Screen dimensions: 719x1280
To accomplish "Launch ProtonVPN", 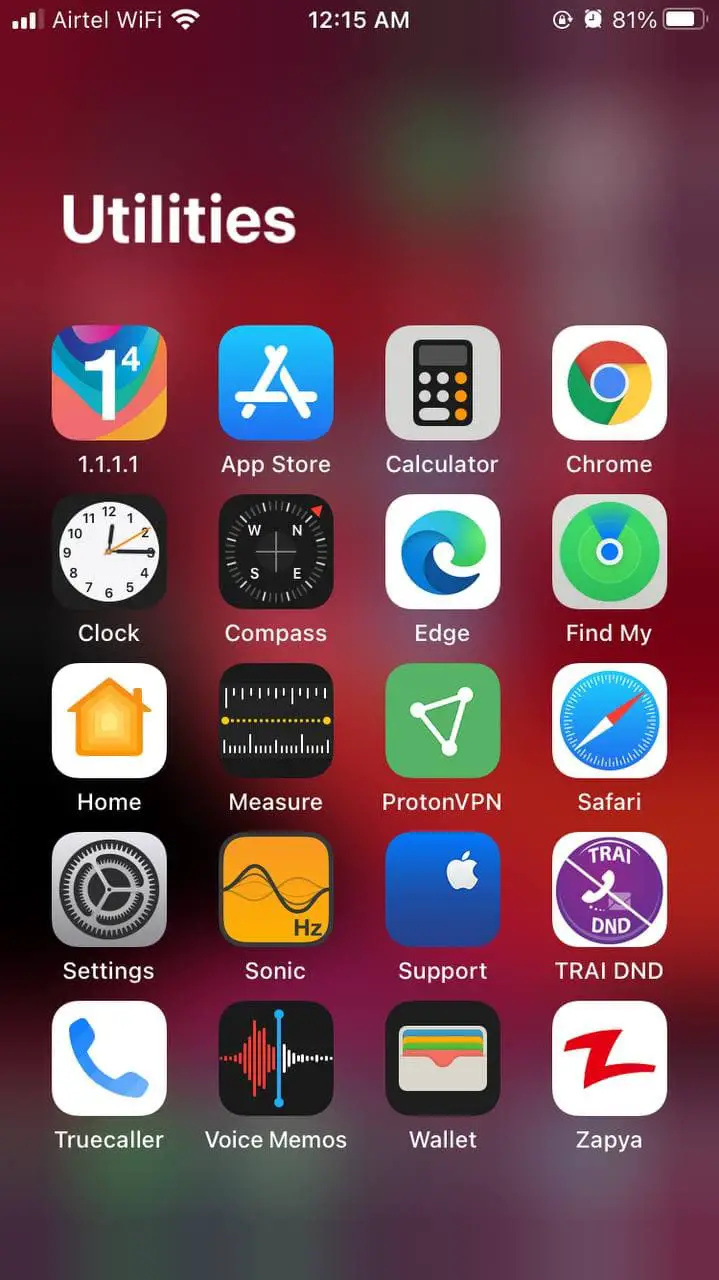I will pyautogui.click(x=442, y=720).
